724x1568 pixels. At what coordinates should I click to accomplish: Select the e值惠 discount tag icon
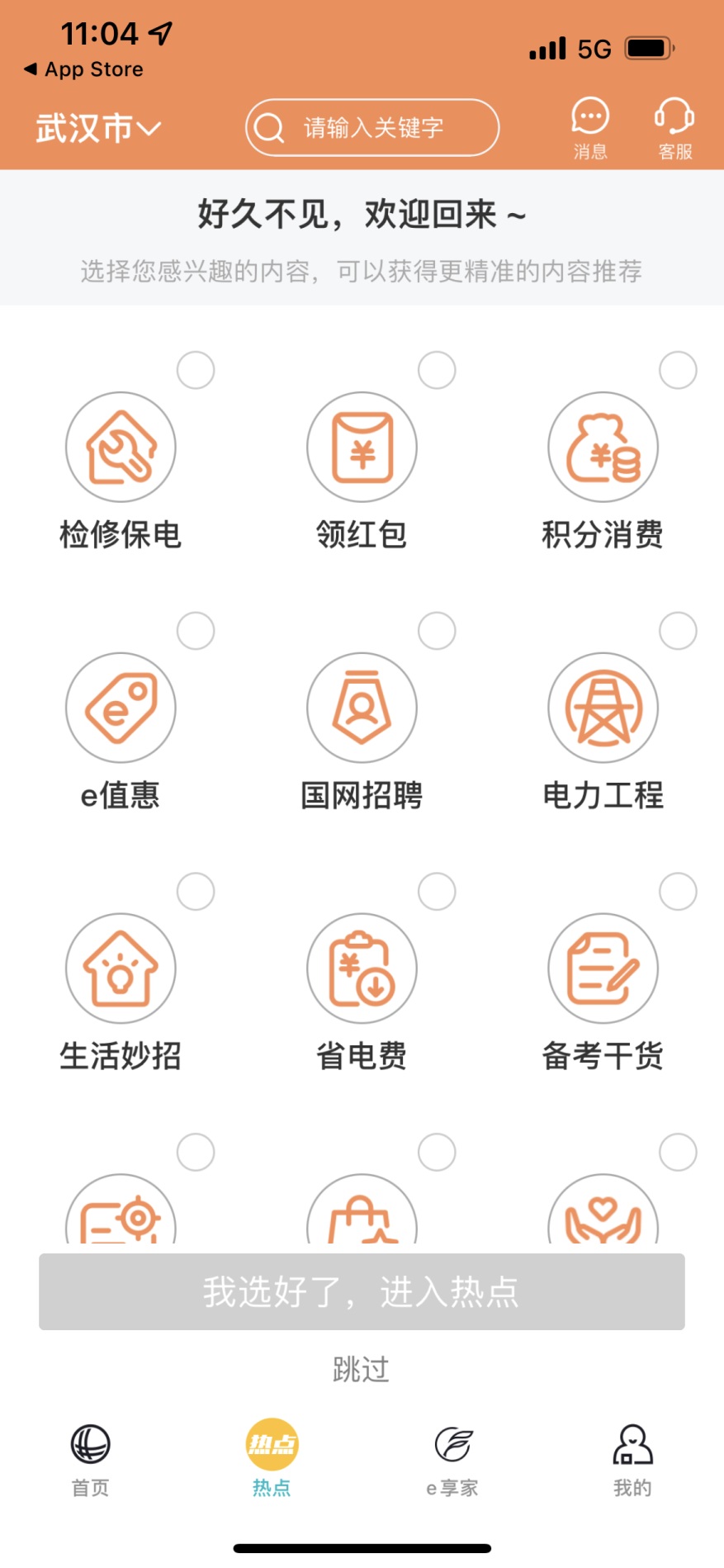(x=120, y=707)
